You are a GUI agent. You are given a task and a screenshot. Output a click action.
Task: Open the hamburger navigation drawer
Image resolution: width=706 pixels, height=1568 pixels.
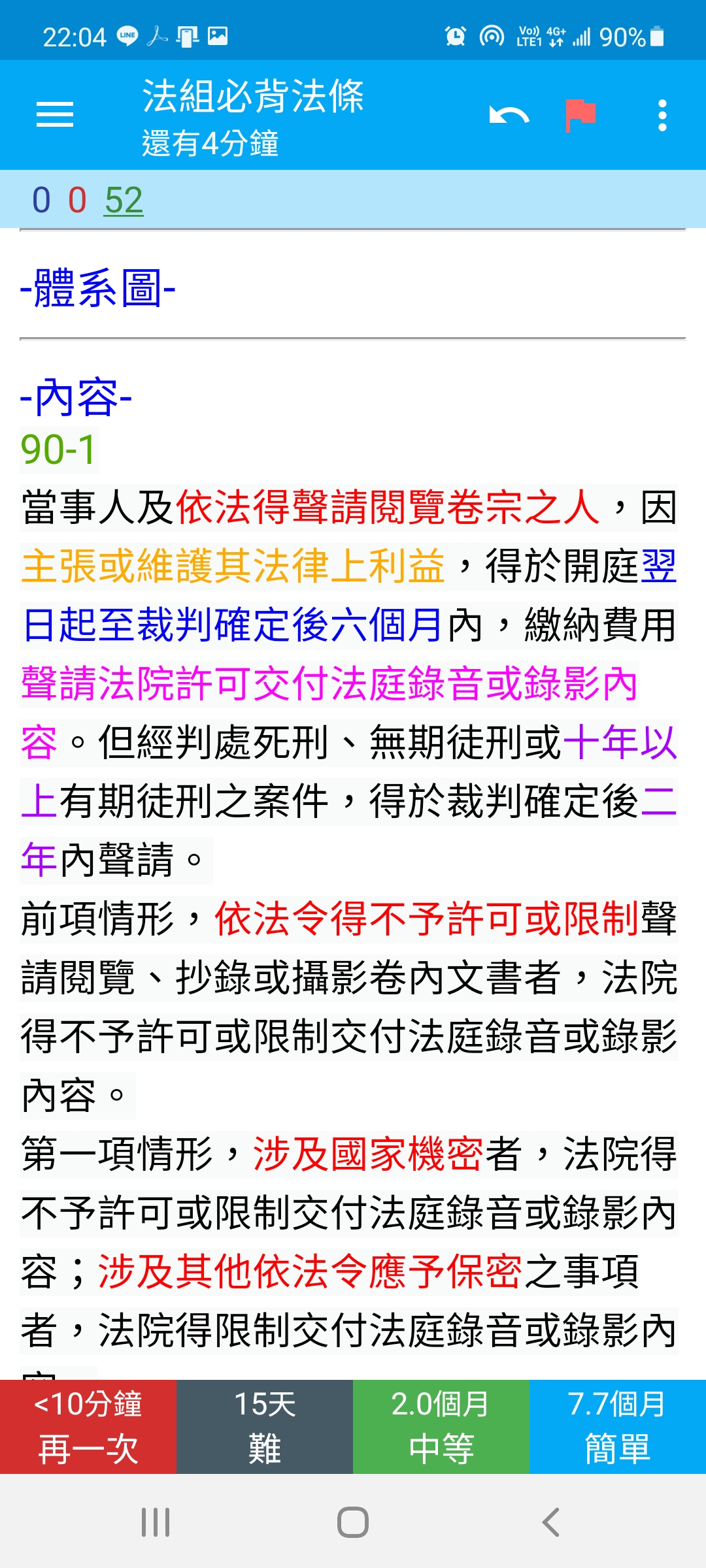55,115
